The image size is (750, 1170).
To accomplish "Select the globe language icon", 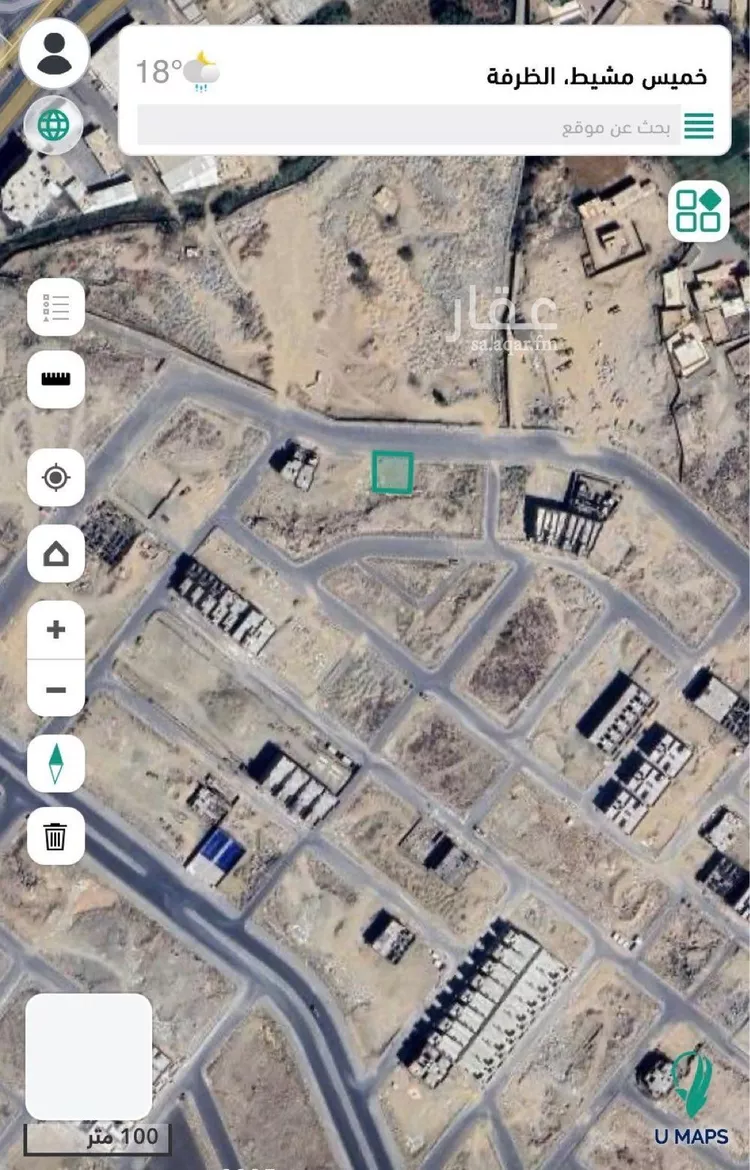I will tap(55, 127).
